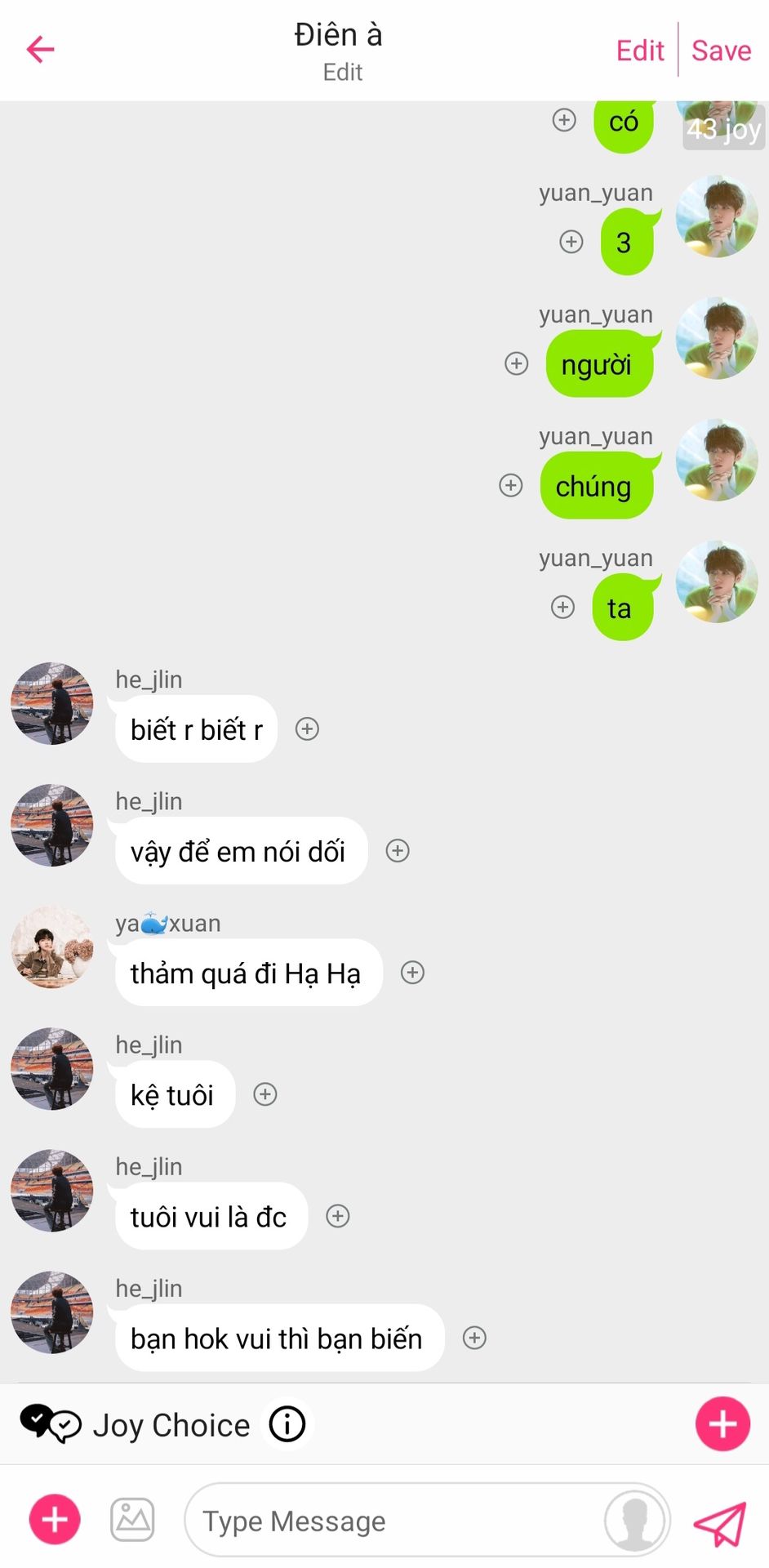Screen dimensions: 769x1568
Task: Add a Joy Choice with the pink plus
Action: (722, 1423)
